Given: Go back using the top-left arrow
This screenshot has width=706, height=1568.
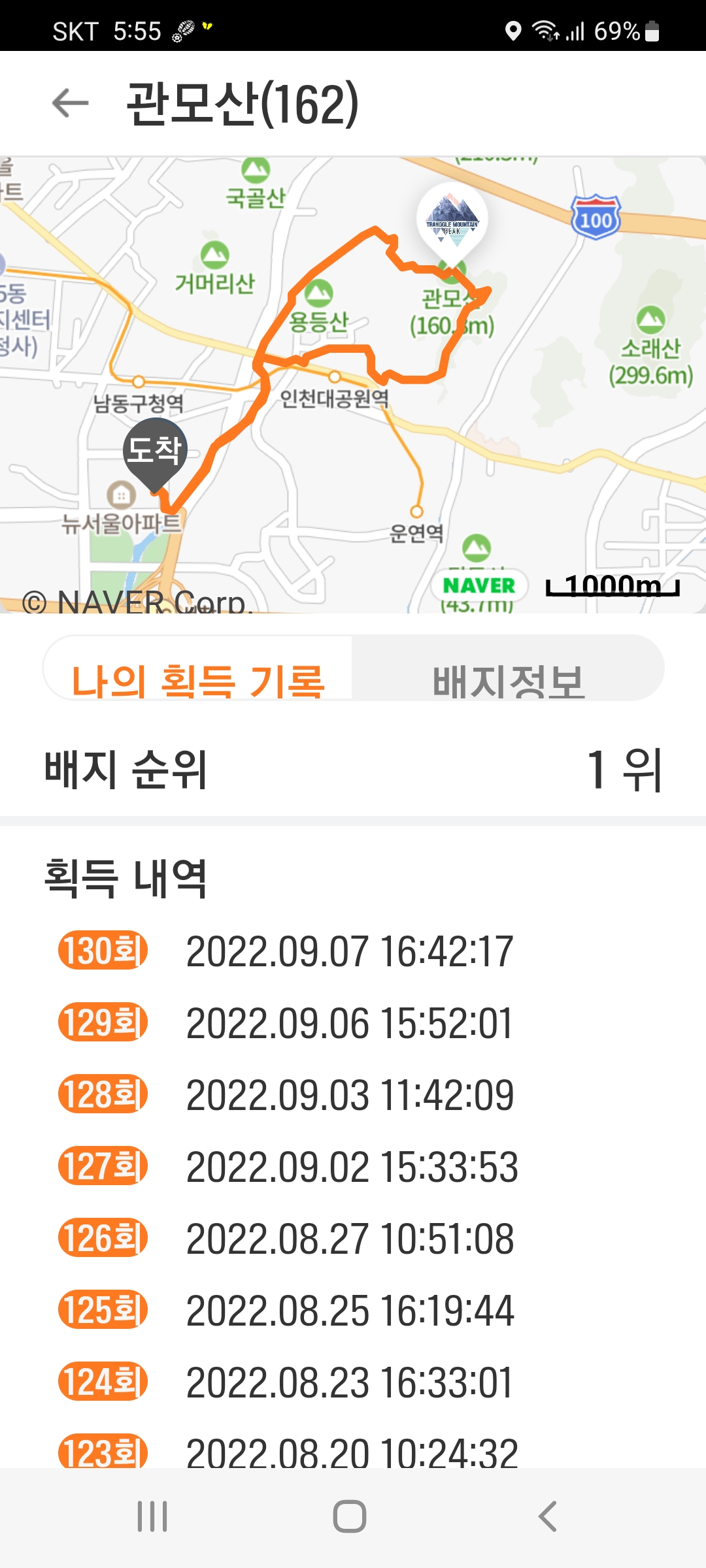Looking at the screenshot, I should (x=71, y=103).
